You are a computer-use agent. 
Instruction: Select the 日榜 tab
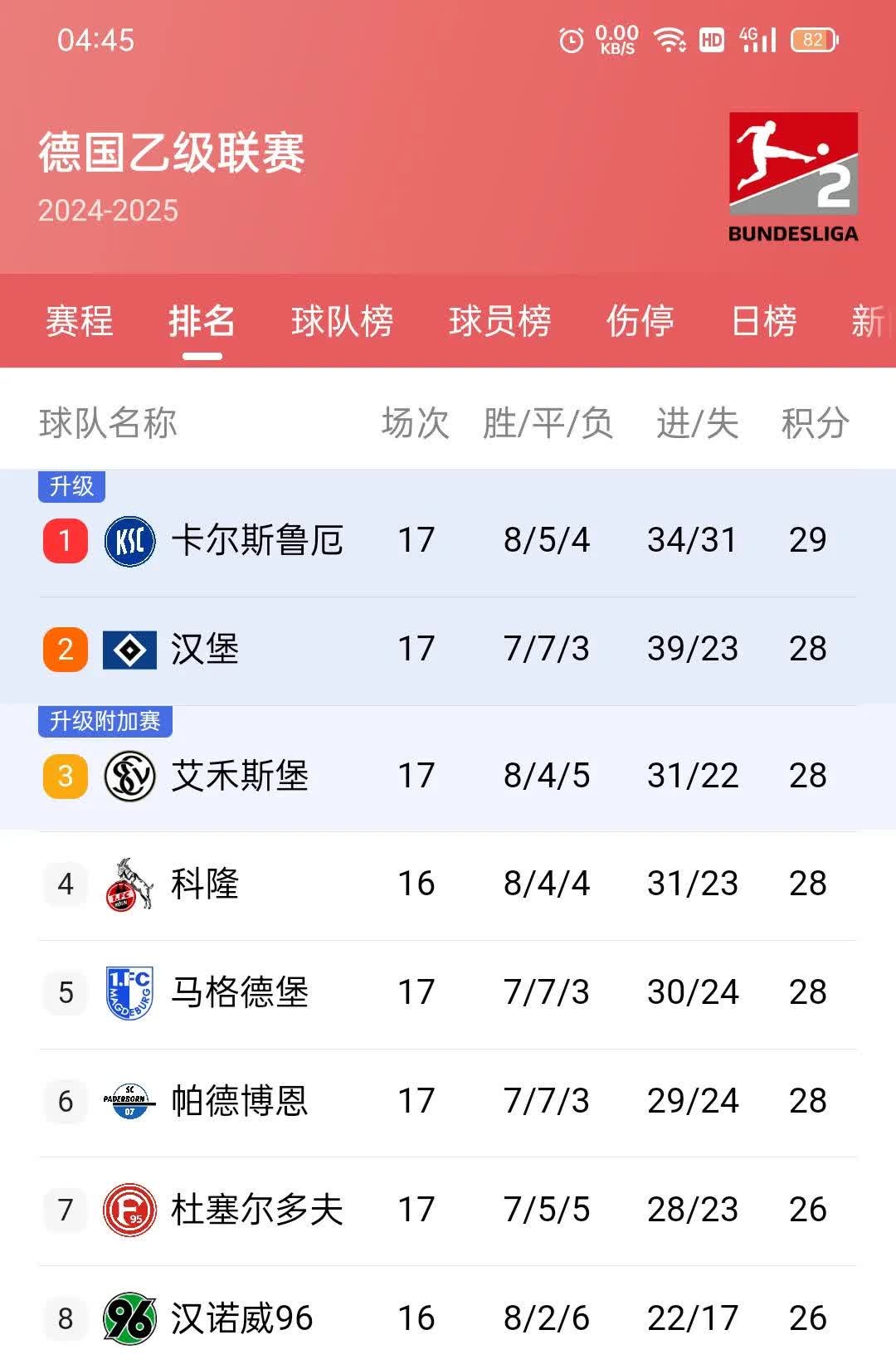coord(764,324)
